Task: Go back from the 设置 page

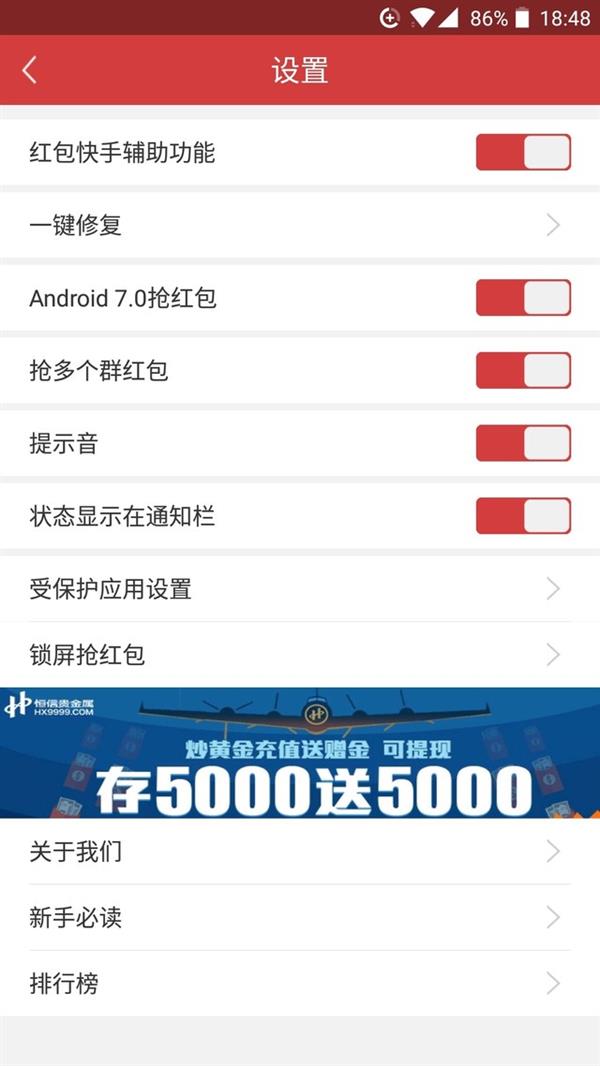Action: click(x=30, y=70)
